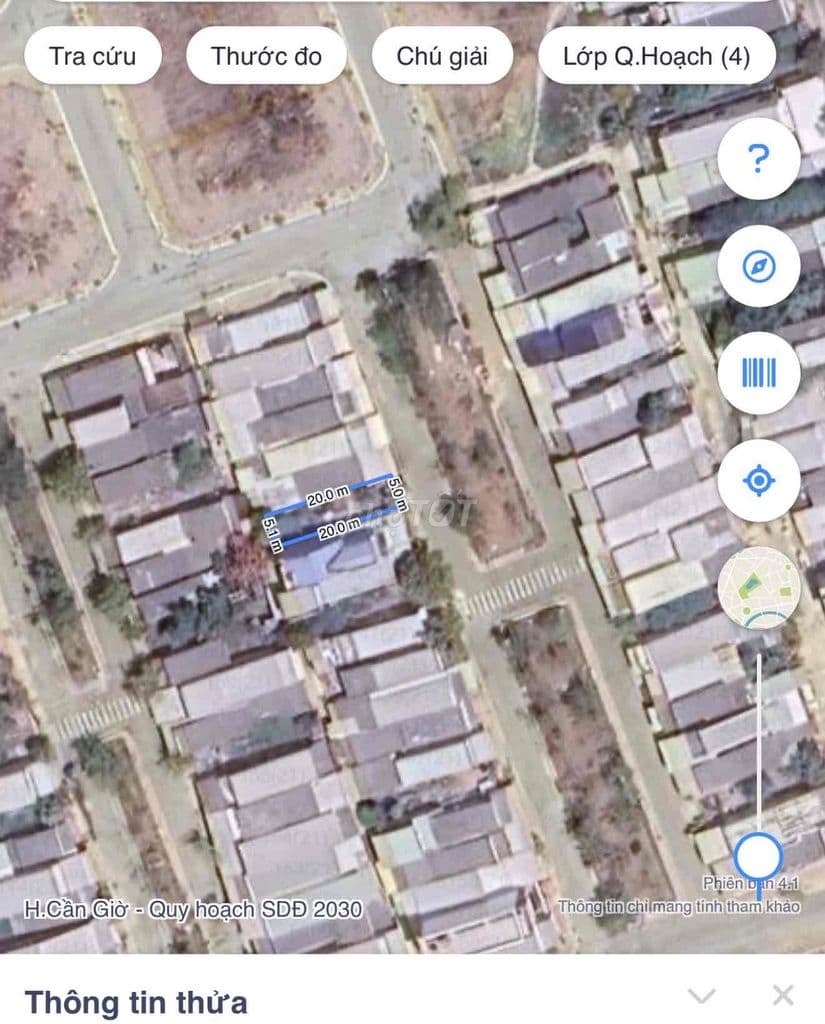Close the Thông tin thửa panel
Image resolution: width=825 pixels, height=1024 pixels.
(x=782, y=995)
